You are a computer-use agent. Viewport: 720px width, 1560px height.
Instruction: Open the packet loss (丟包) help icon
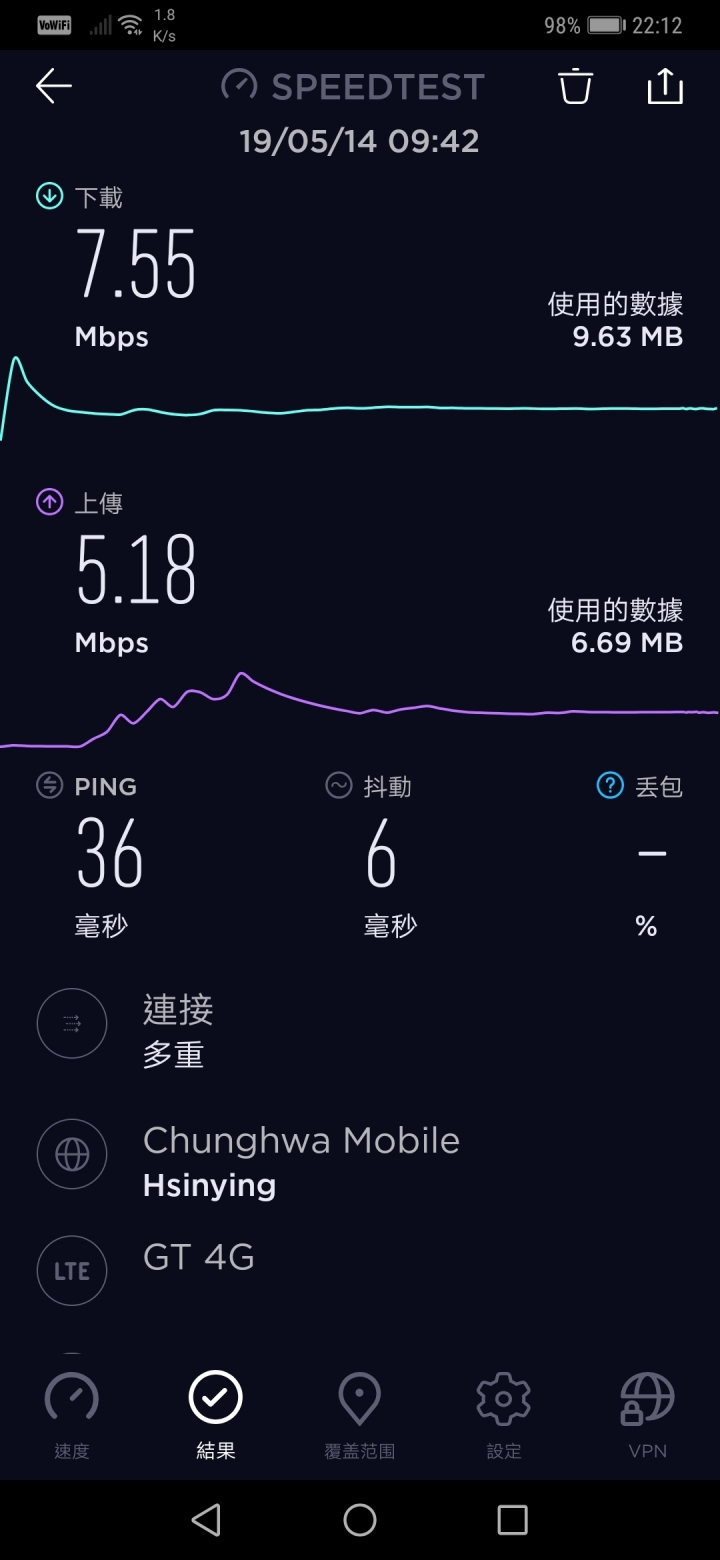(x=610, y=787)
